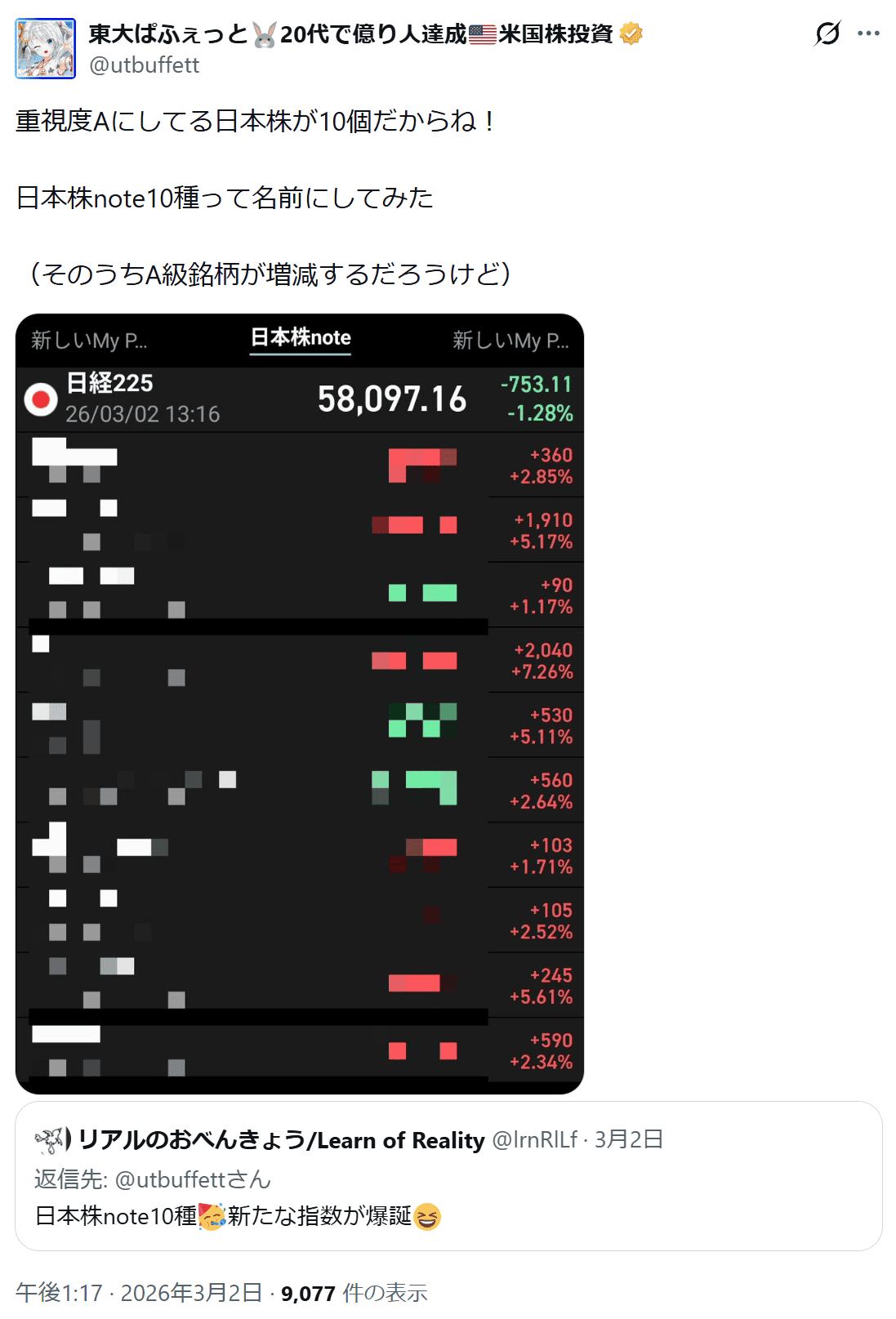Tap the Grok icon beside the overflow menu
896x1319 pixels.
click(x=827, y=33)
